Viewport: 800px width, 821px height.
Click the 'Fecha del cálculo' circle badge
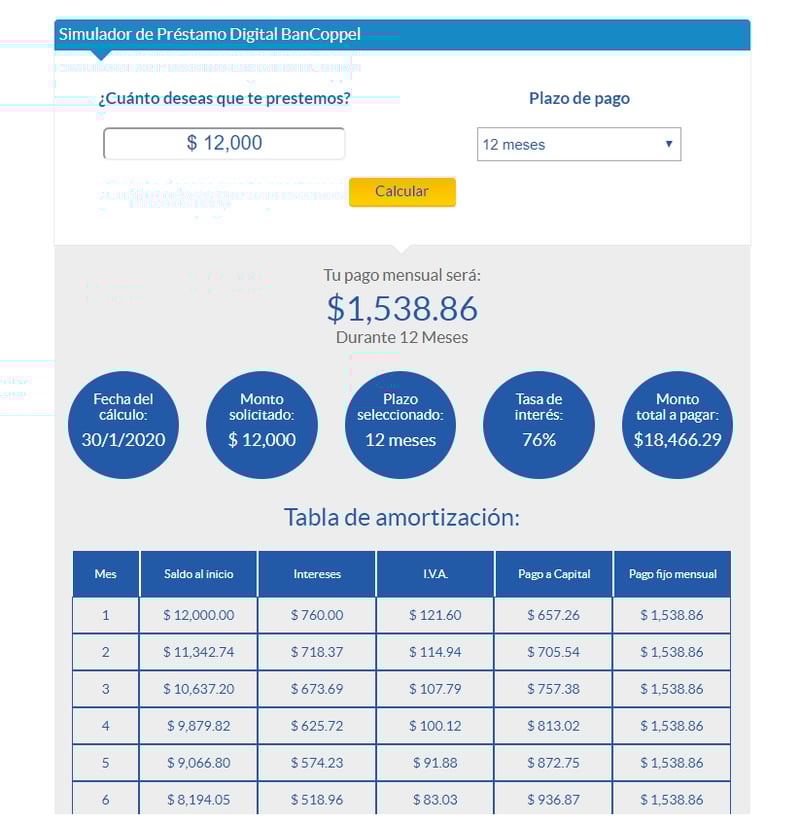(123, 424)
